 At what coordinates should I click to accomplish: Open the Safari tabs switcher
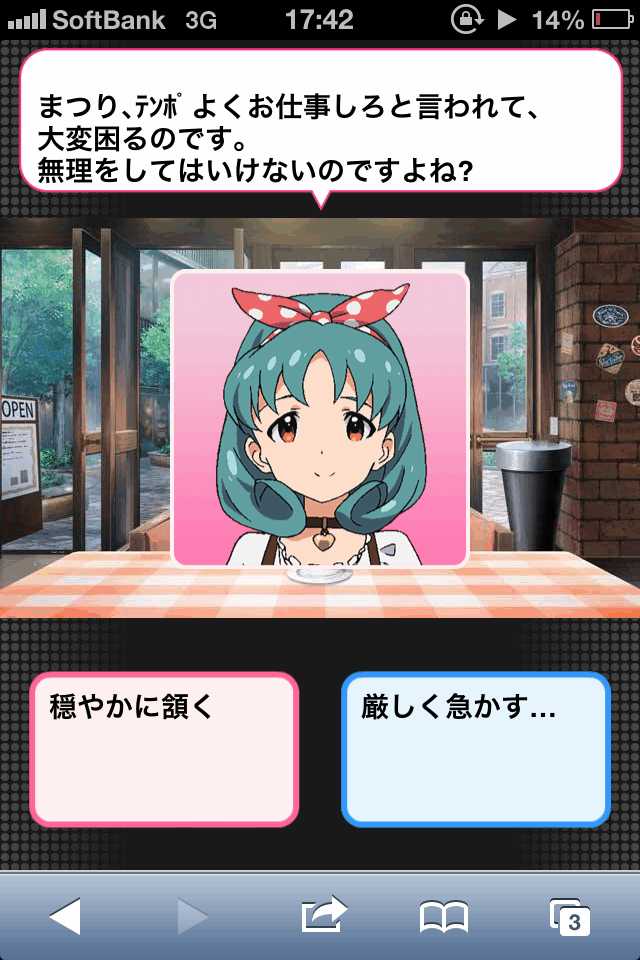pyautogui.click(x=570, y=915)
